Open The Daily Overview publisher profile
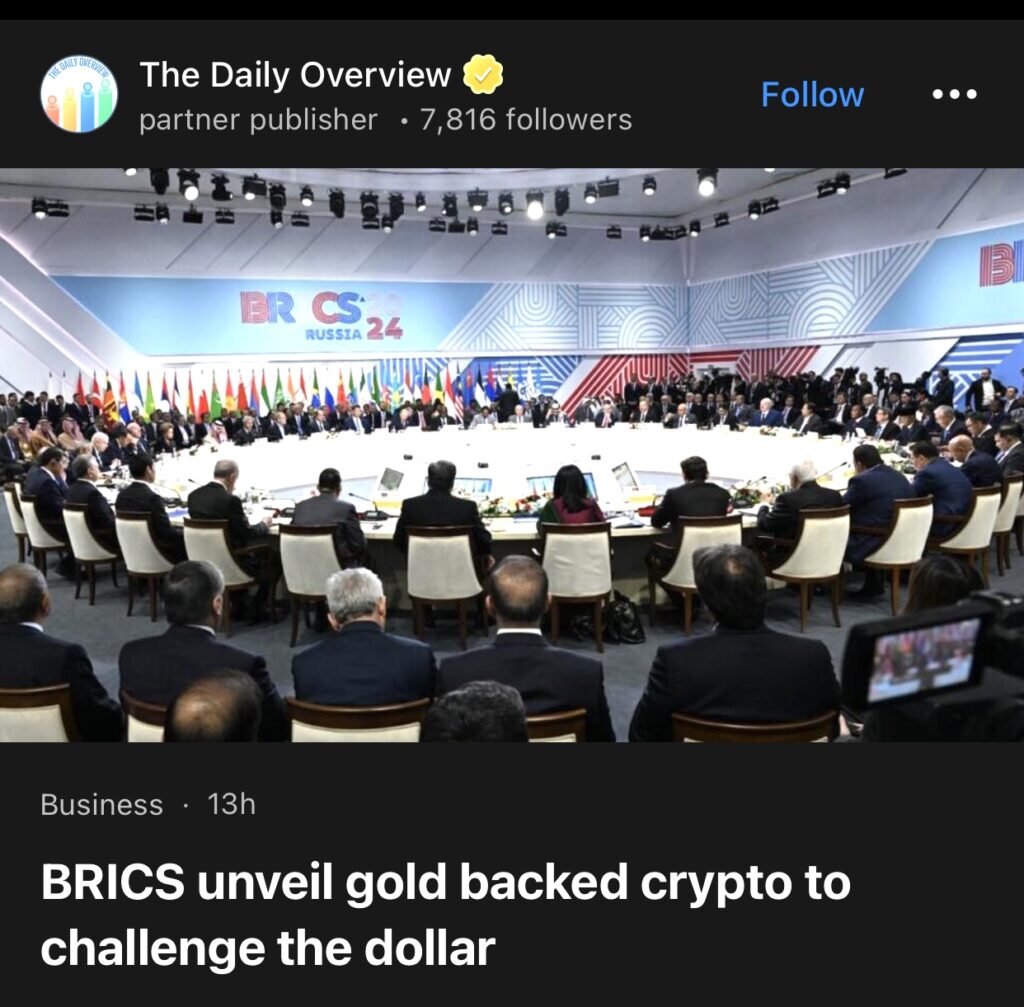 295,75
